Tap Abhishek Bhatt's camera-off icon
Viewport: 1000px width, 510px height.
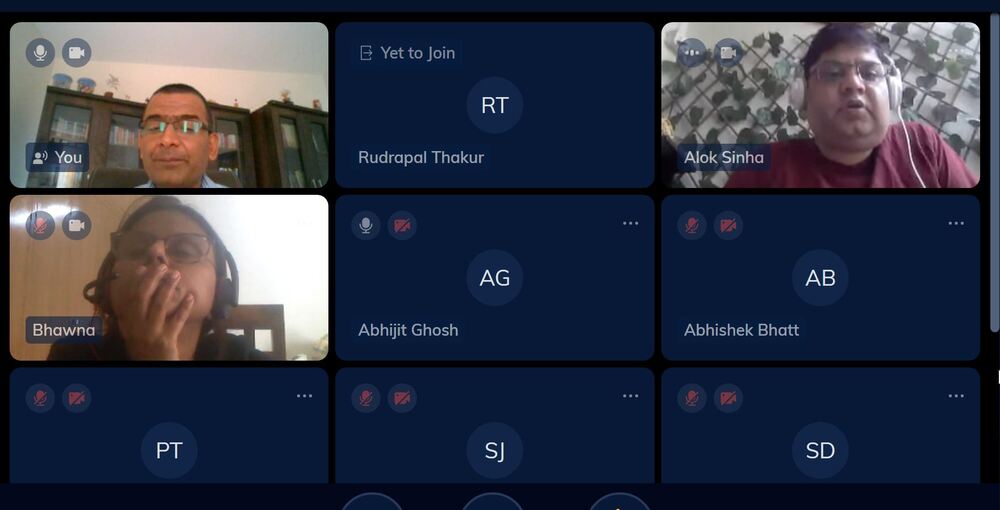click(728, 225)
